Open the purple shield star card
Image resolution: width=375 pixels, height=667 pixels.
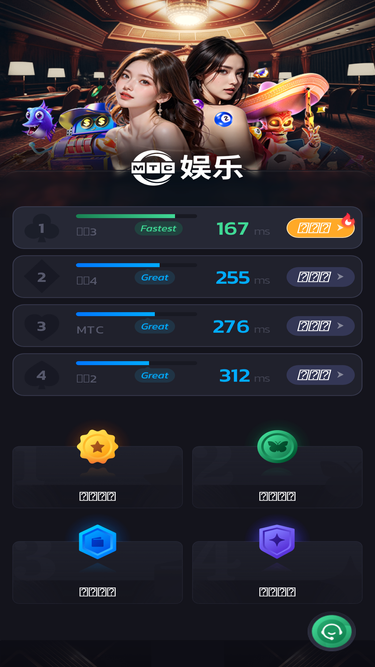pyautogui.click(x=277, y=572)
